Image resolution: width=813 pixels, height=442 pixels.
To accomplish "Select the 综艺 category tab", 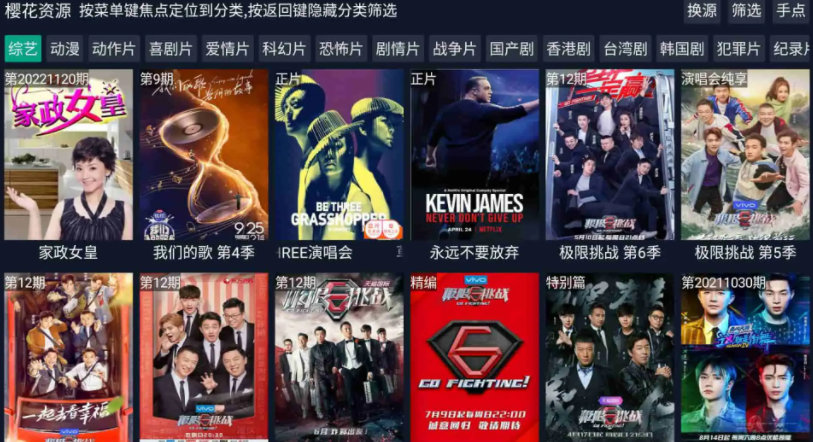I will (x=22, y=48).
